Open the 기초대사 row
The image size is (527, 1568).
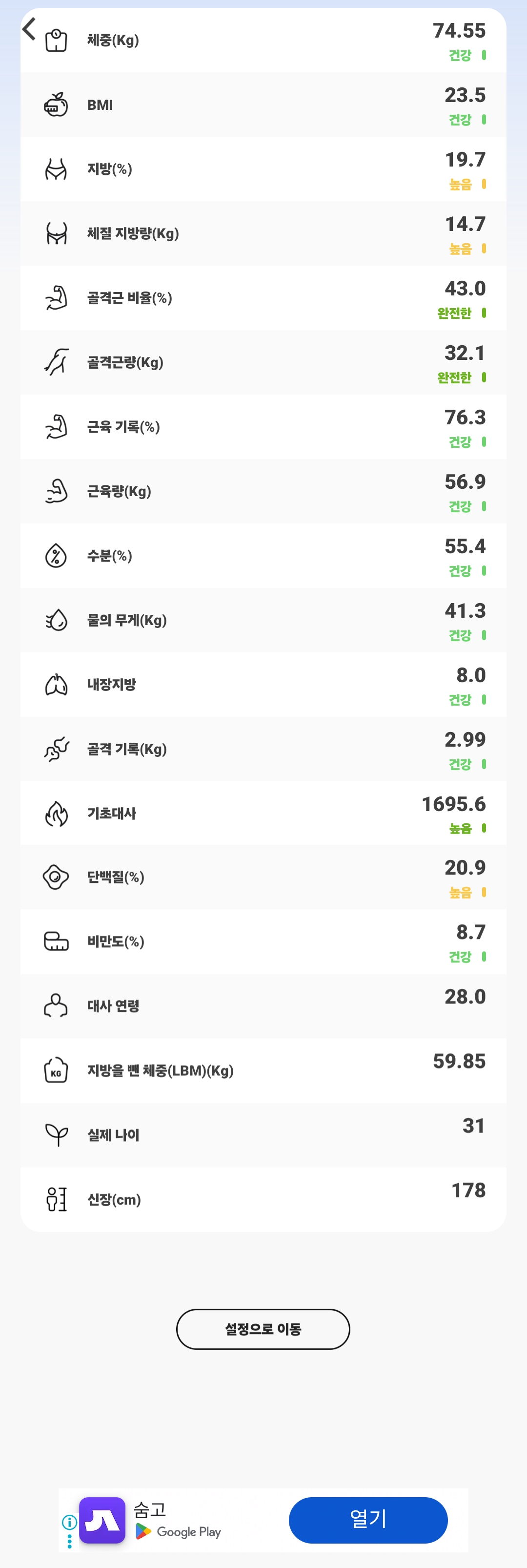click(263, 813)
